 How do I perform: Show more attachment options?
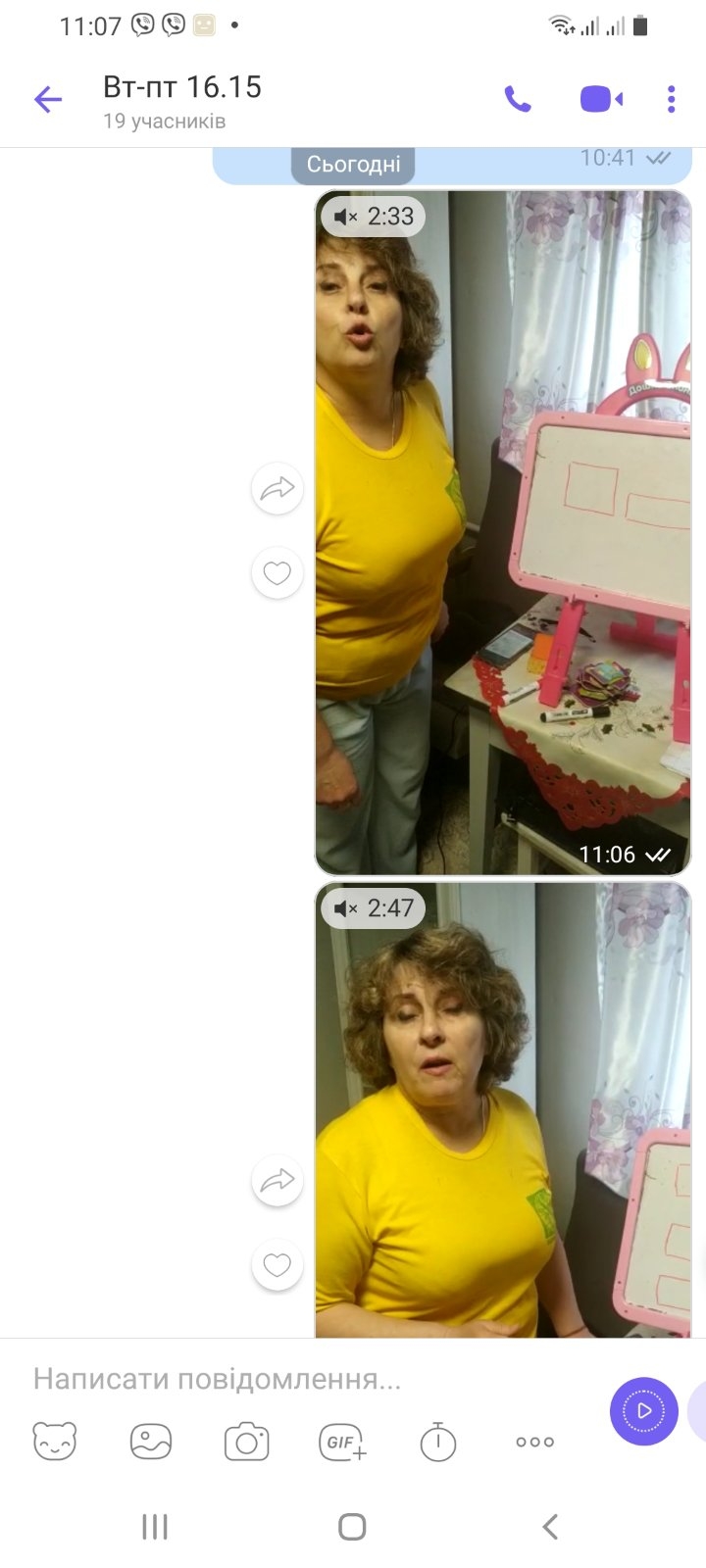(x=535, y=1442)
